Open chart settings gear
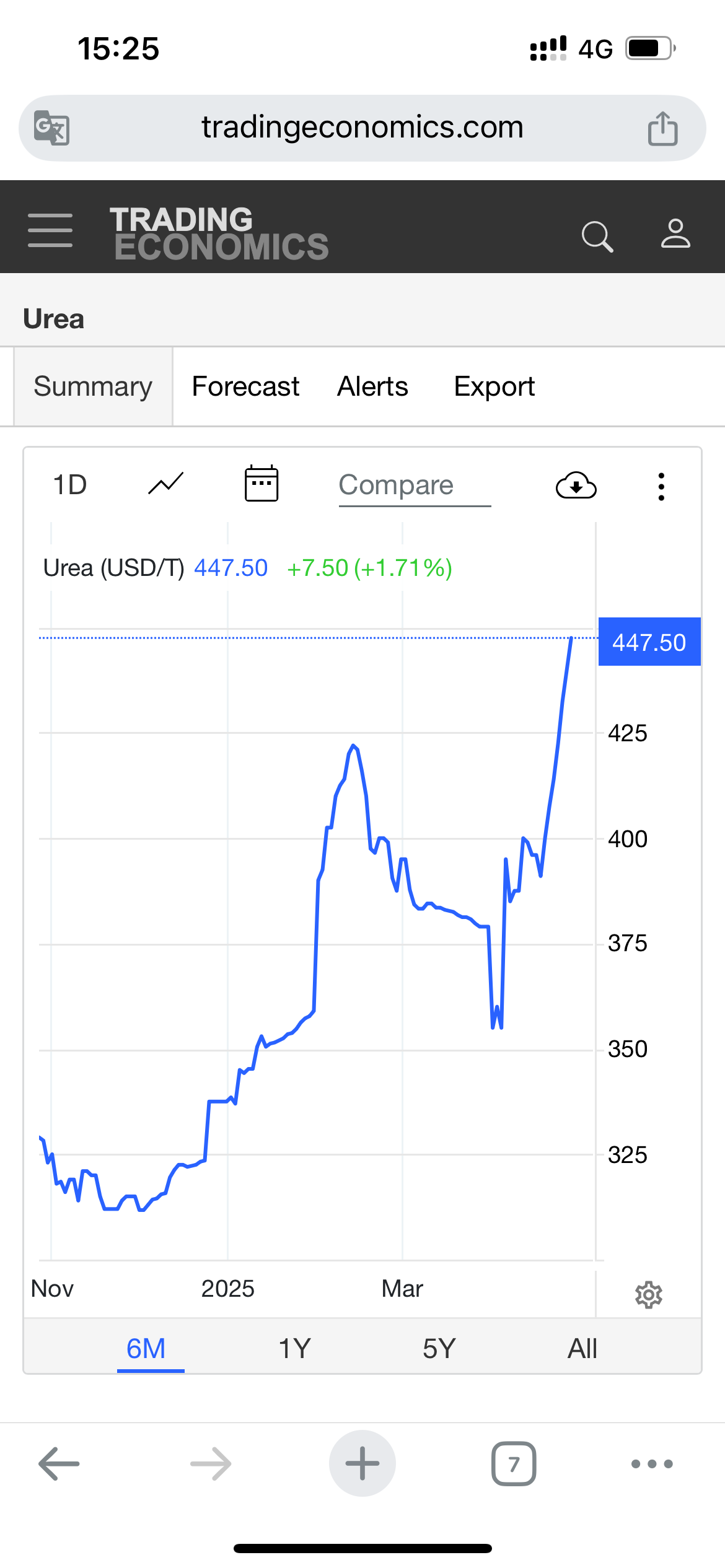Viewport: 725px width, 1568px height. (x=648, y=1294)
